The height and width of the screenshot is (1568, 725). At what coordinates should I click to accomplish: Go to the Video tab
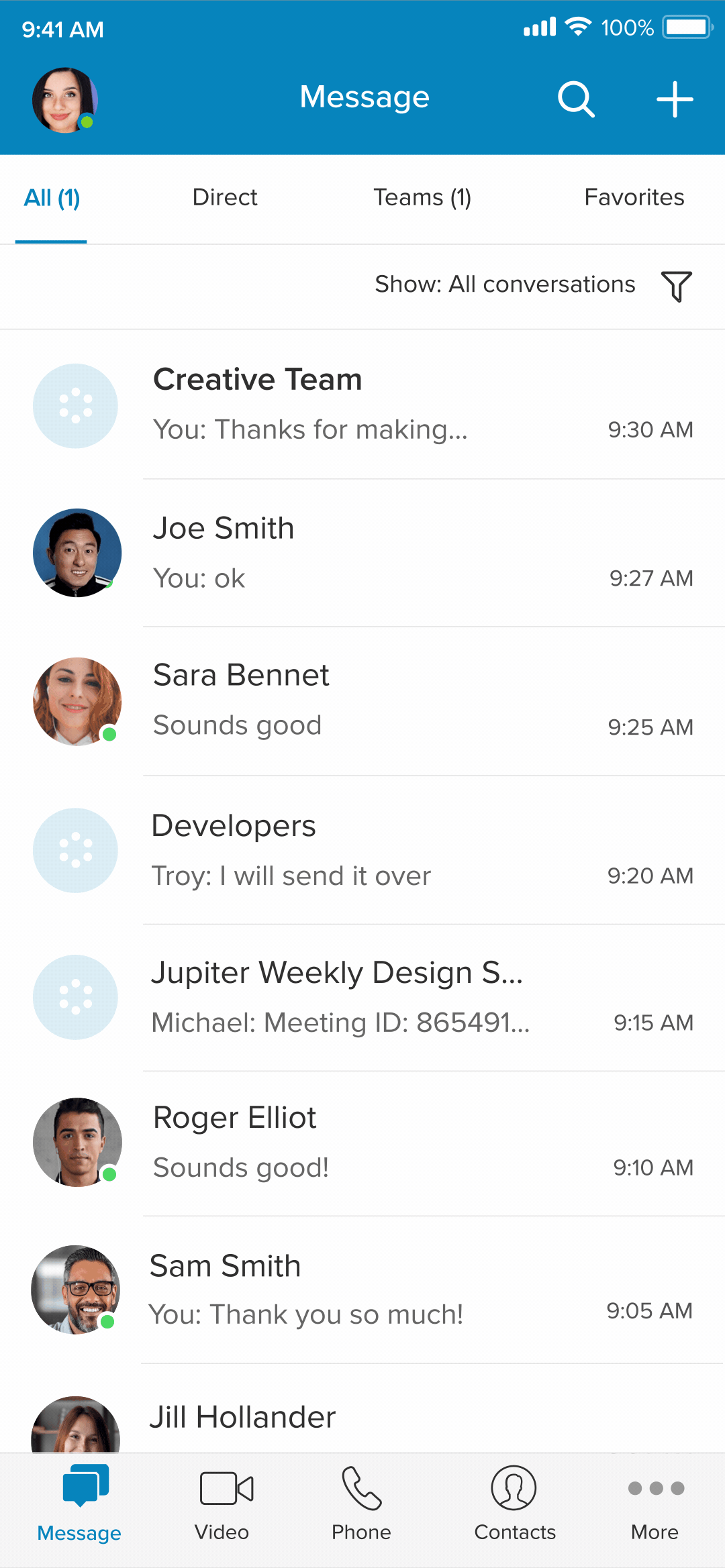[x=222, y=1503]
